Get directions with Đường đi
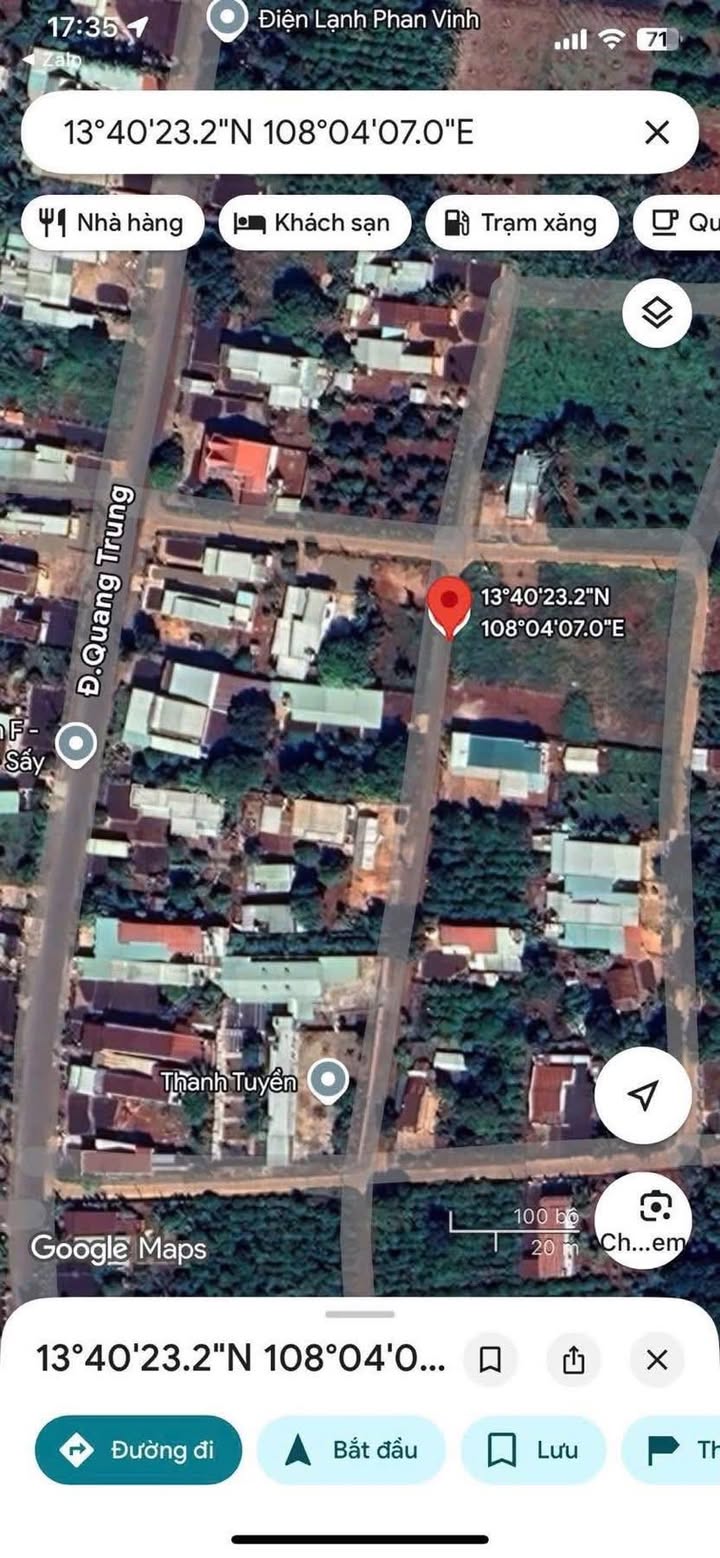Viewport: 720px width, 1558px height. pyautogui.click(x=138, y=1450)
